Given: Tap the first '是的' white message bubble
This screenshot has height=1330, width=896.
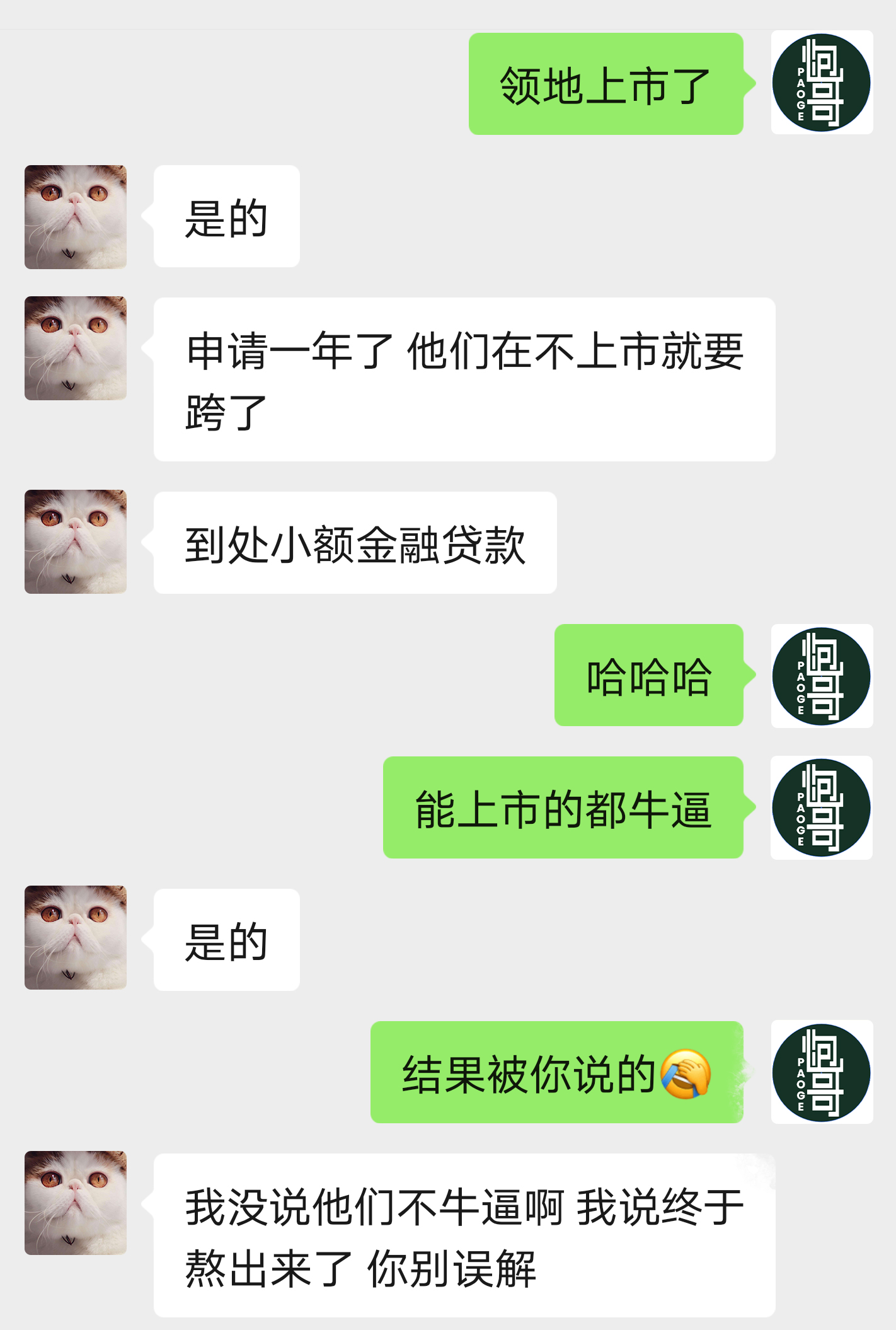Looking at the screenshot, I should pos(225,216).
